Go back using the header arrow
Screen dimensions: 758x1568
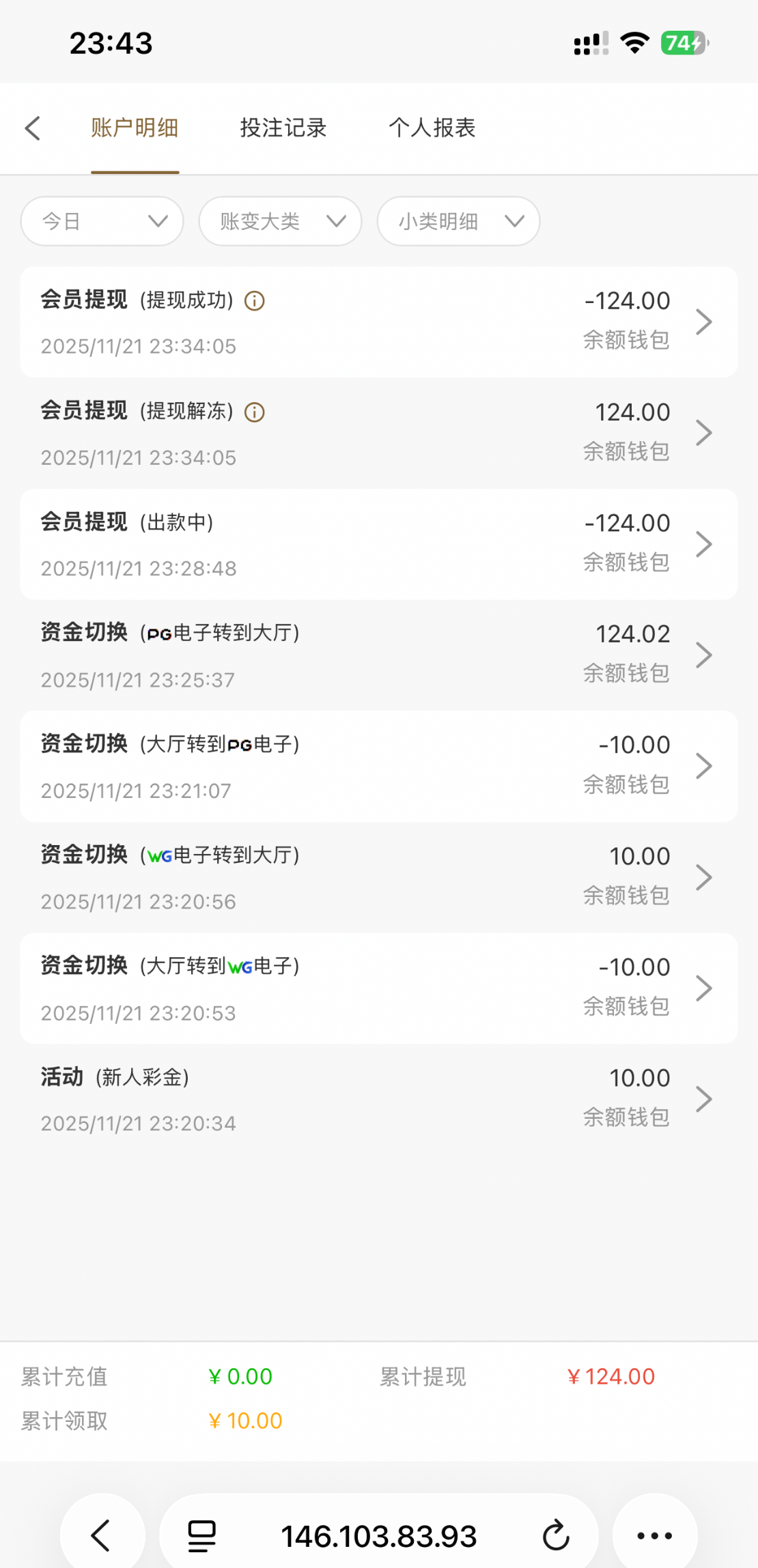(33, 128)
